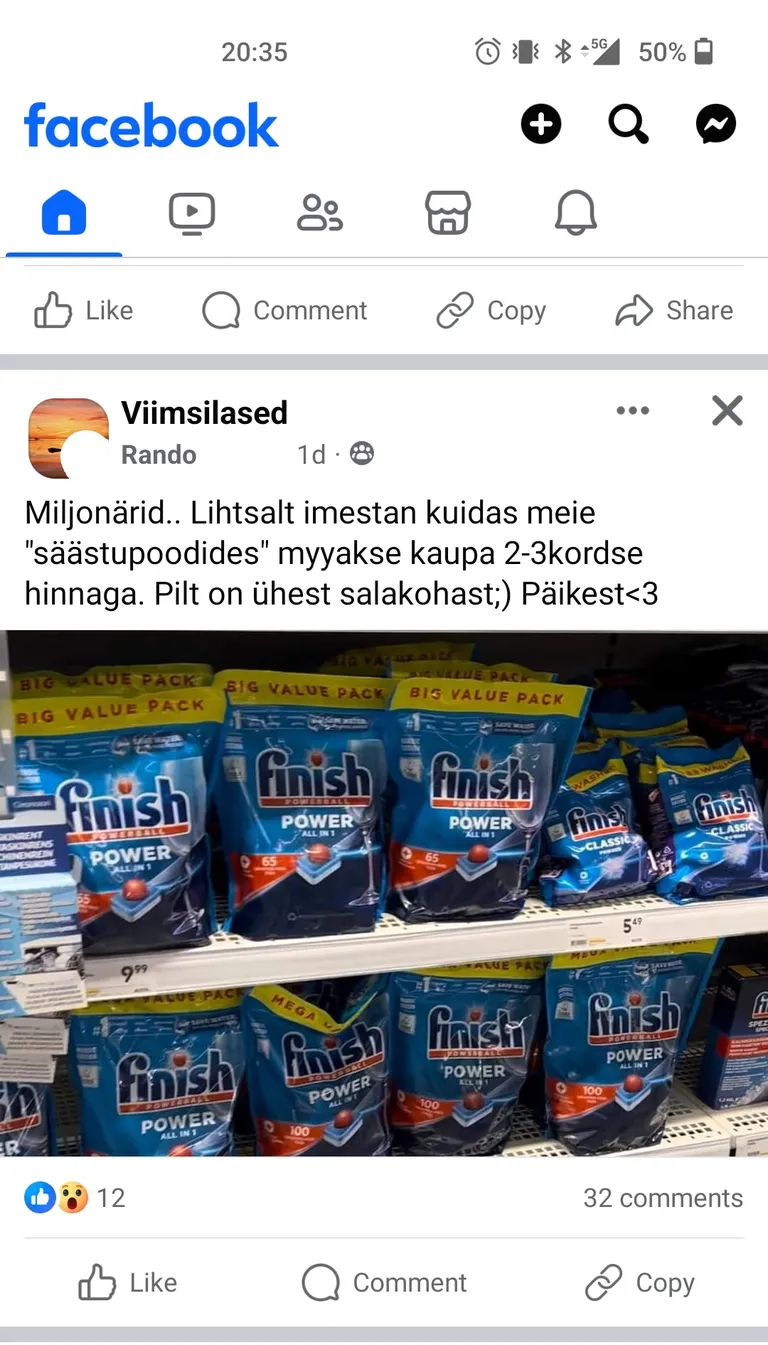The width and height of the screenshot is (768, 1345).
Task: Comment on the Viimsilased post
Action: pyautogui.click(x=384, y=1283)
